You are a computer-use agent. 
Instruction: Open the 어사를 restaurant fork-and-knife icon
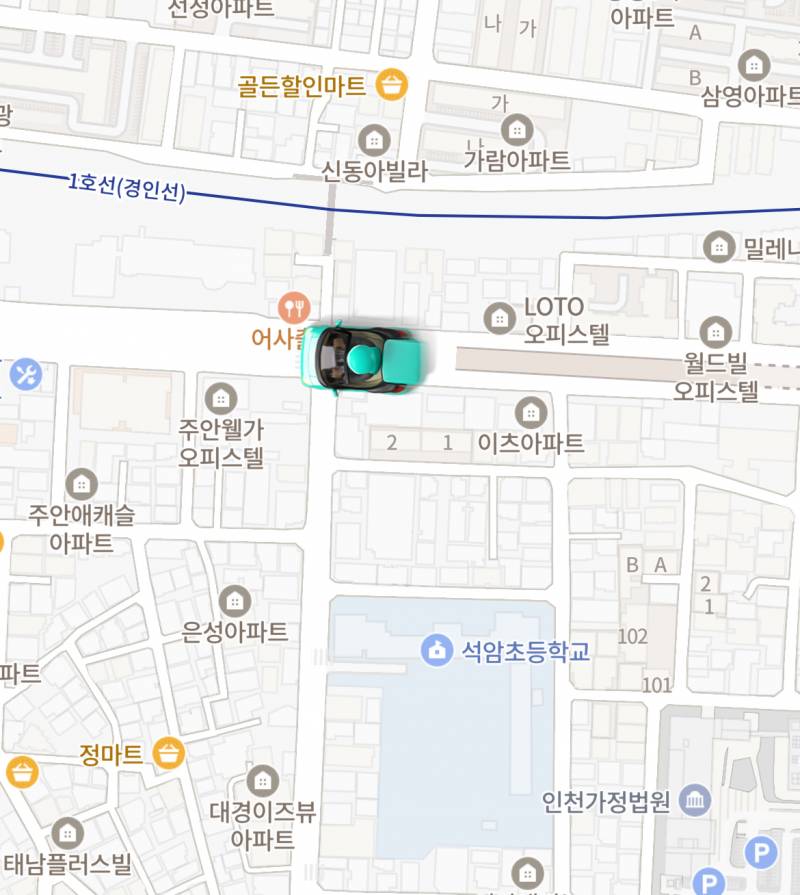click(x=295, y=305)
